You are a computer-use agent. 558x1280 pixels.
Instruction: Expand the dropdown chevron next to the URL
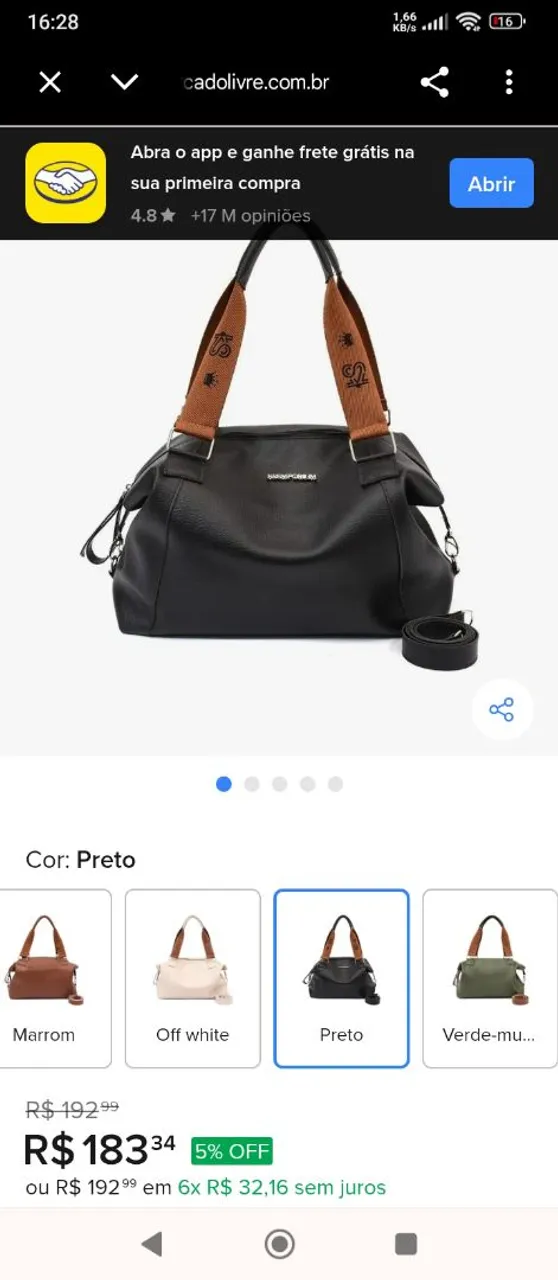pos(124,82)
